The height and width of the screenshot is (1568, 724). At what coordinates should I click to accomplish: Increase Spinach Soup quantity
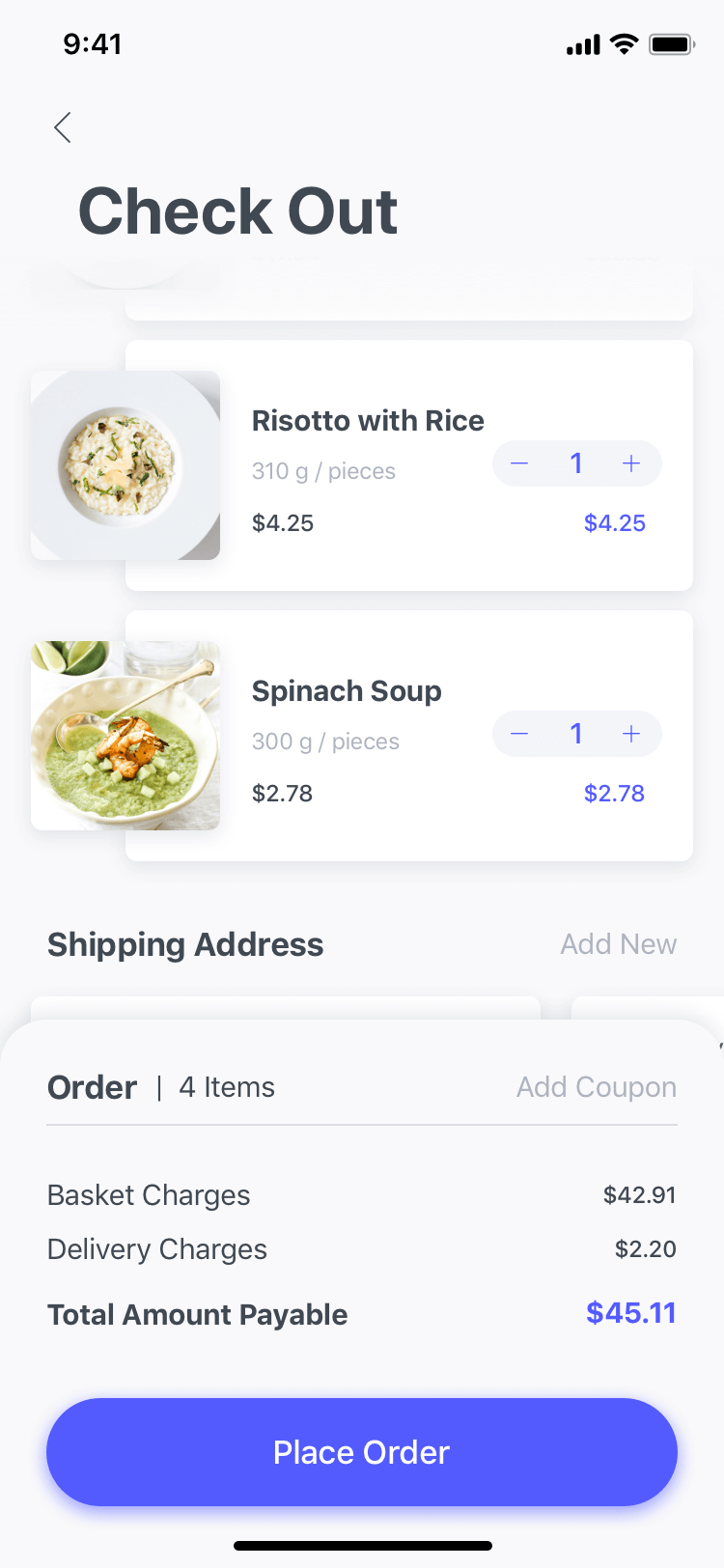631,734
